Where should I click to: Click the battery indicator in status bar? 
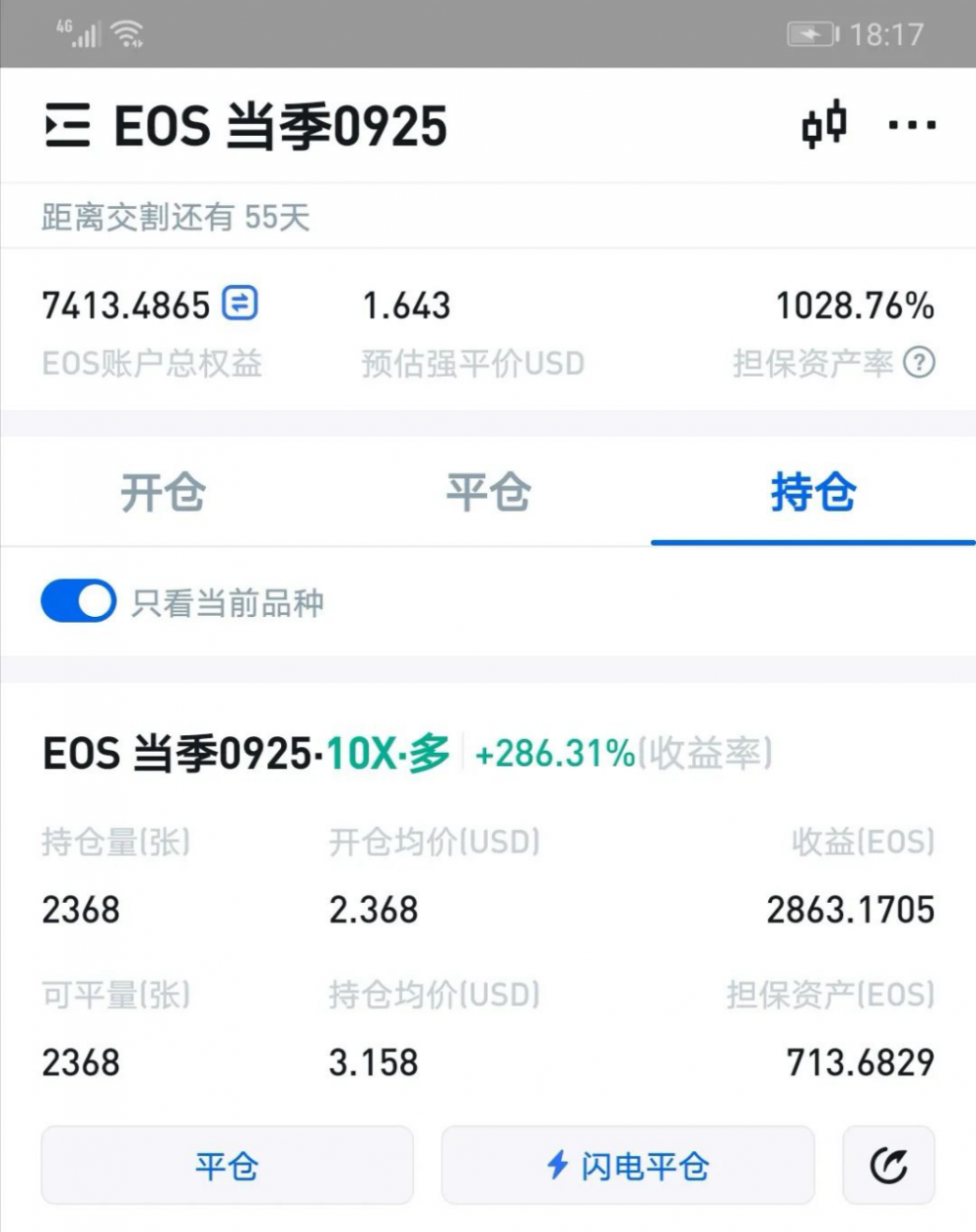click(x=811, y=33)
